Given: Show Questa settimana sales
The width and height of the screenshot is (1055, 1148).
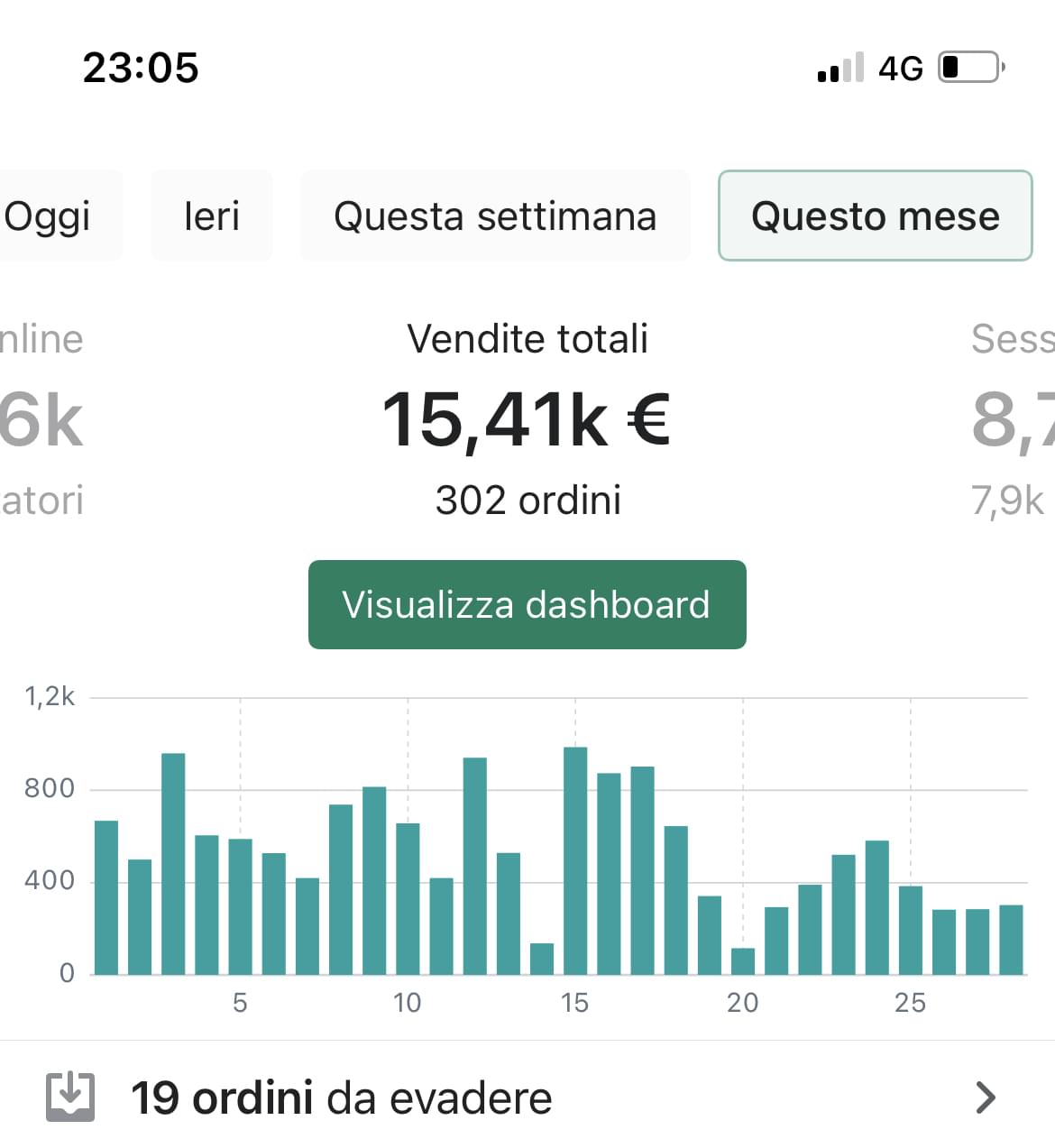Looking at the screenshot, I should 495,216.
